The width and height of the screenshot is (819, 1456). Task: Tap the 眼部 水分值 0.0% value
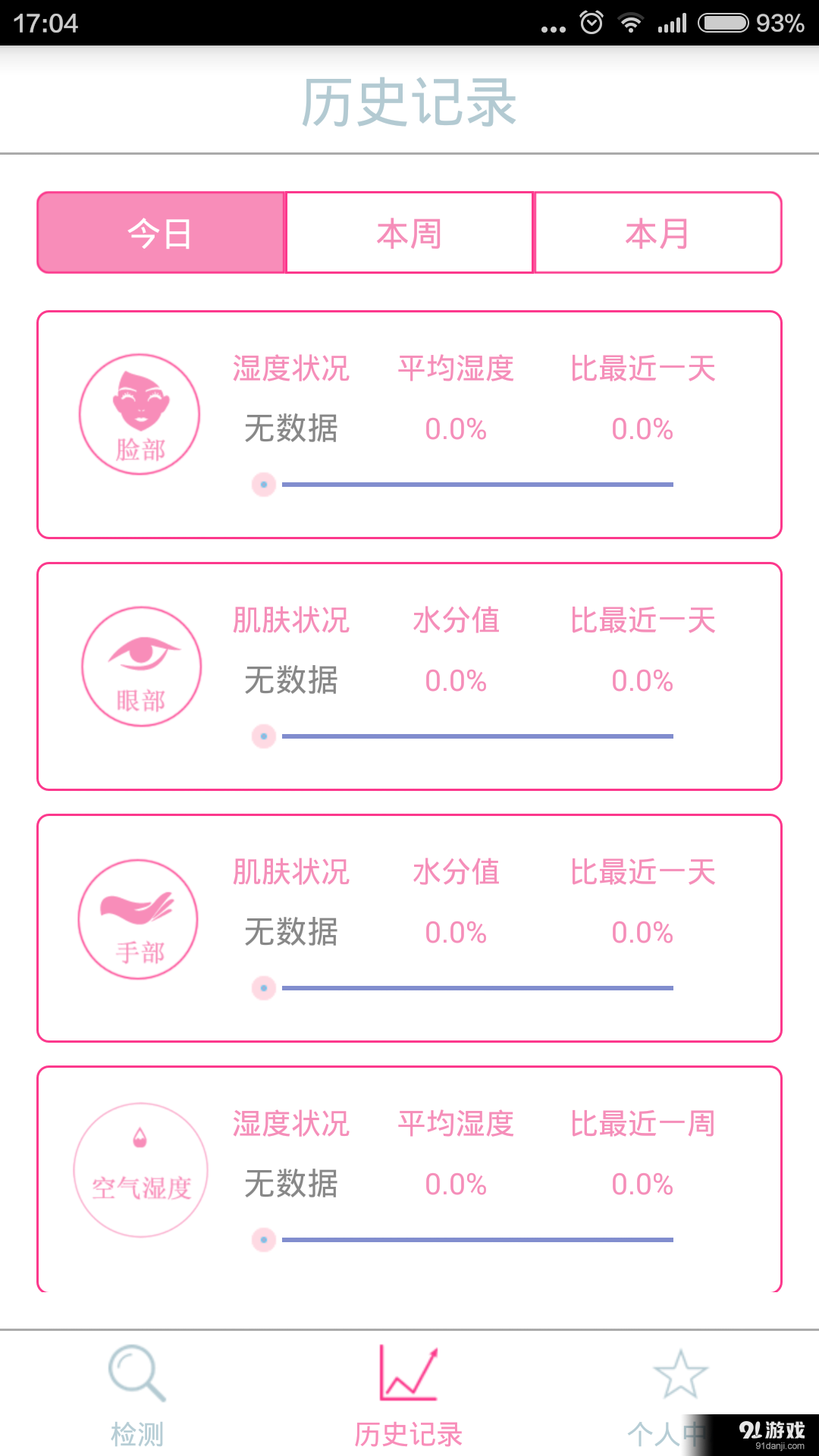coord(456,681)
